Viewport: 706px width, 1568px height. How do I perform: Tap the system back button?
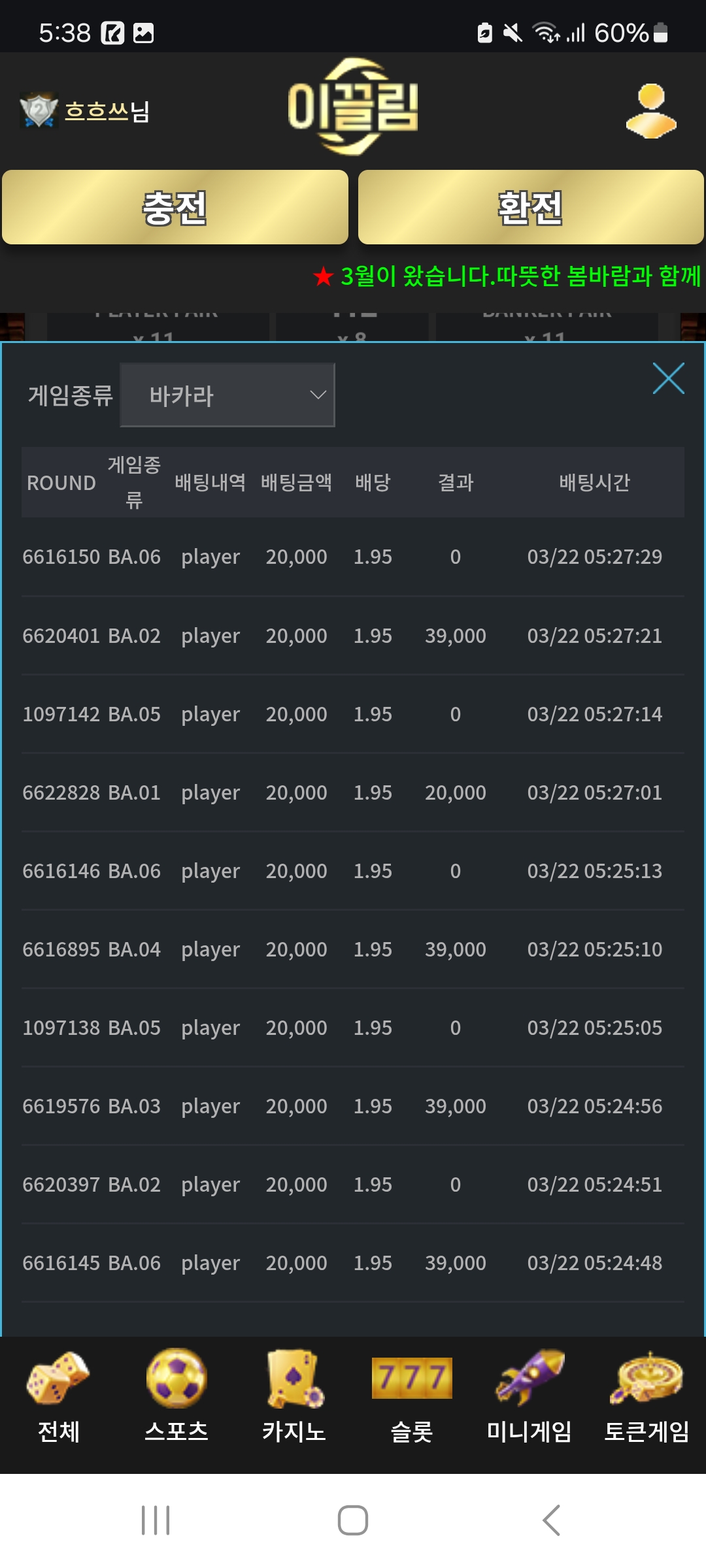(x=551, y=1520)
